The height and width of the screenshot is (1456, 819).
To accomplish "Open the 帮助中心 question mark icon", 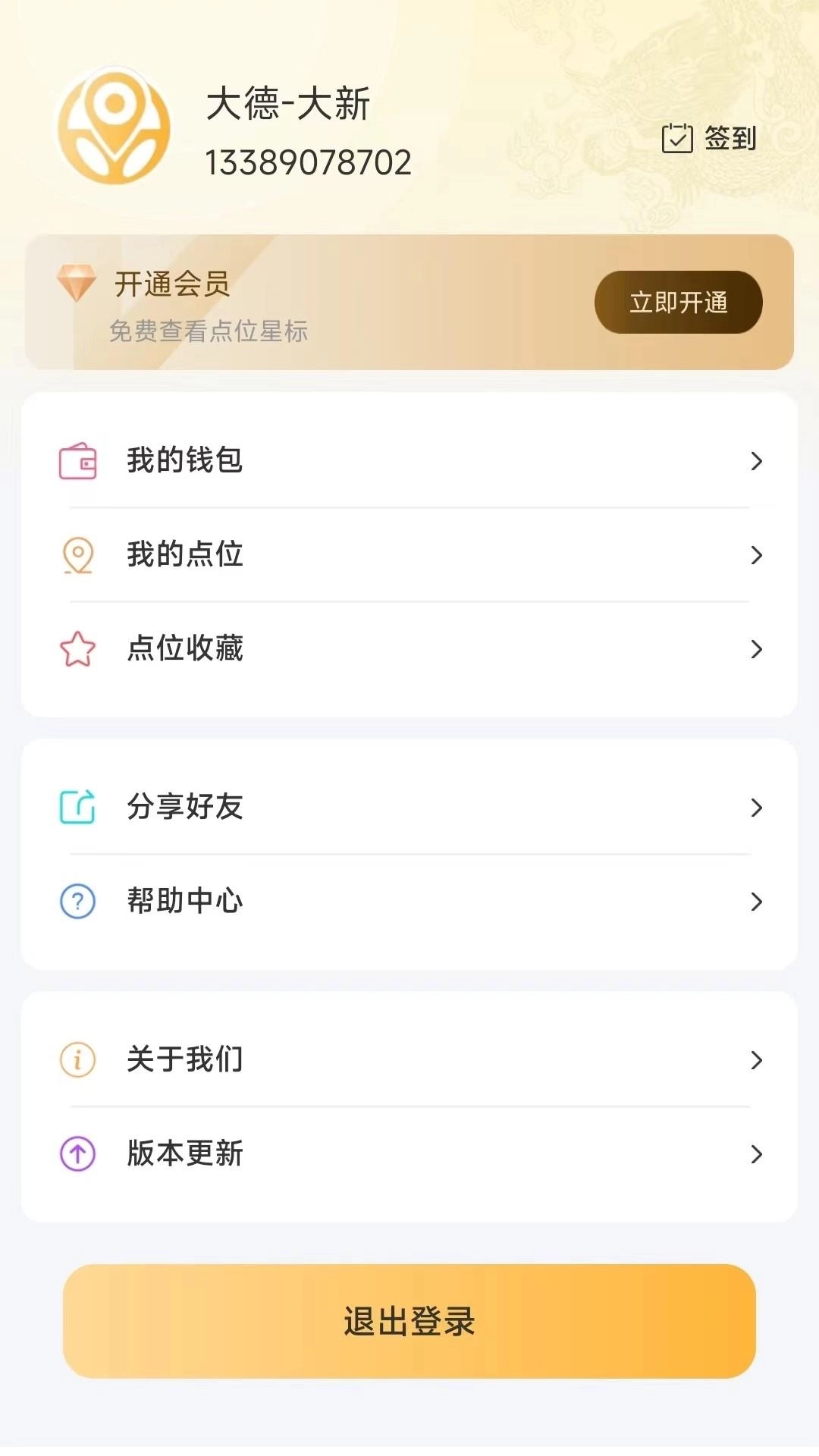I will point(77,902).
